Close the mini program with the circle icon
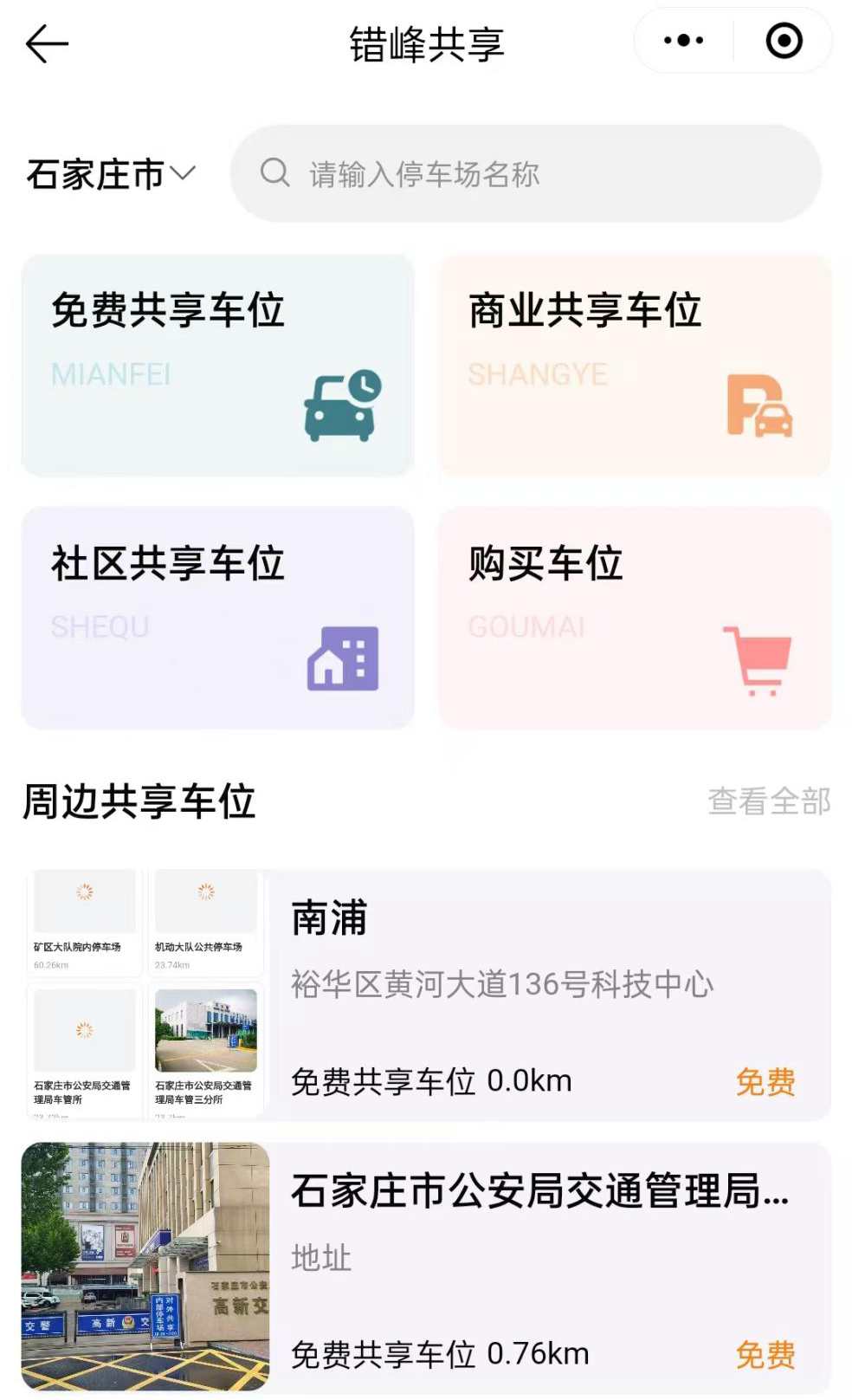 [784, 41]
